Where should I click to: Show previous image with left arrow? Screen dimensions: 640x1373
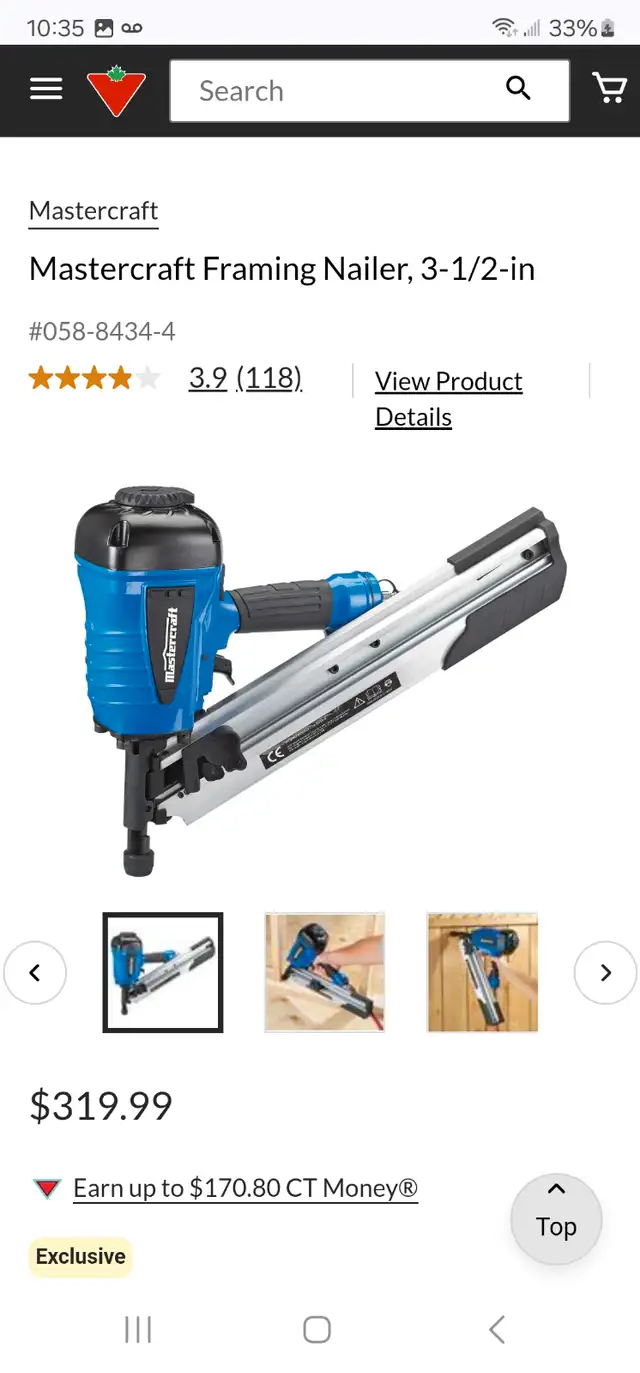click(35, 972)
